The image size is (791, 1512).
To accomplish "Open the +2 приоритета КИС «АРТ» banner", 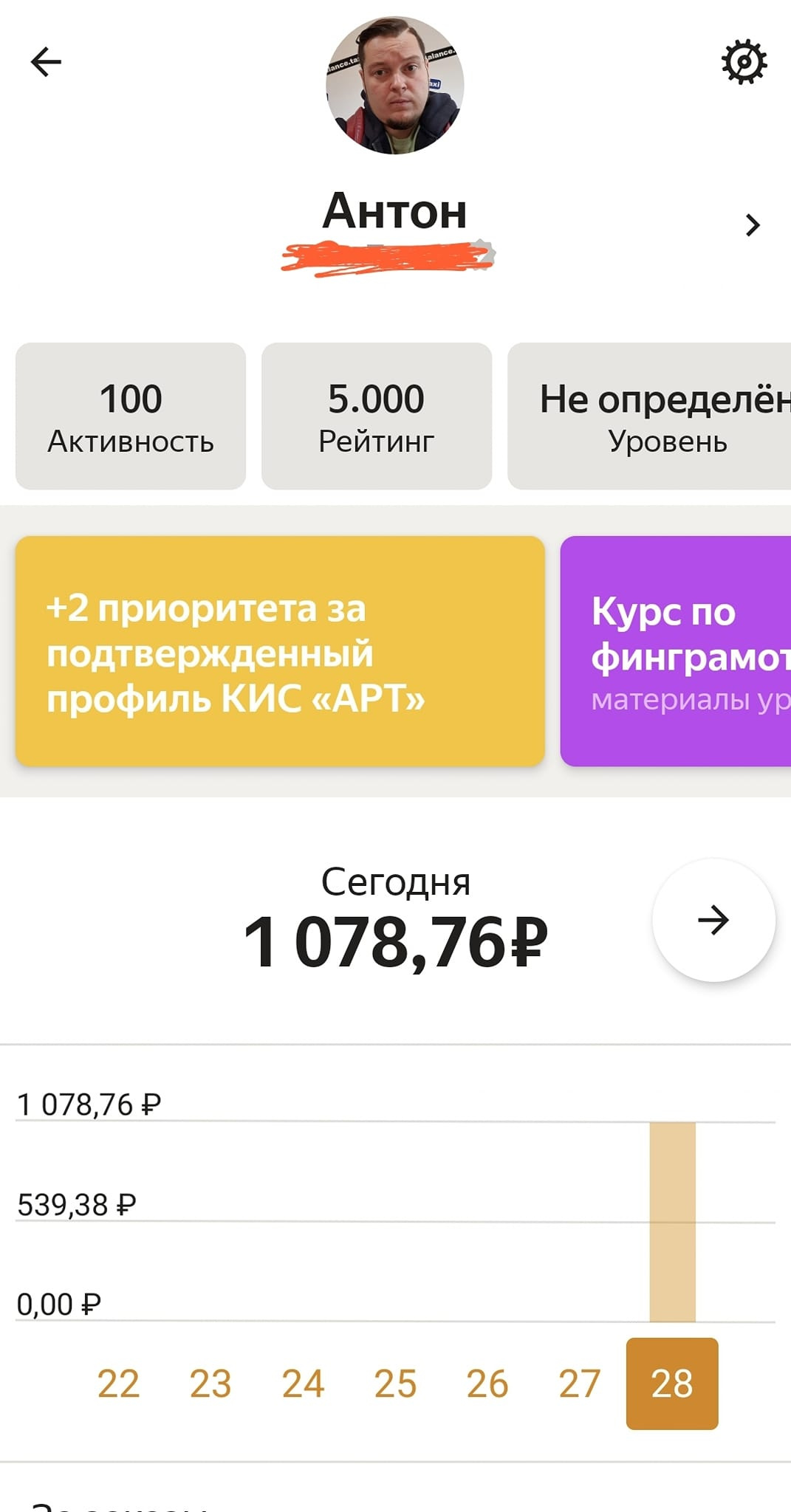I will click(280, 651).
